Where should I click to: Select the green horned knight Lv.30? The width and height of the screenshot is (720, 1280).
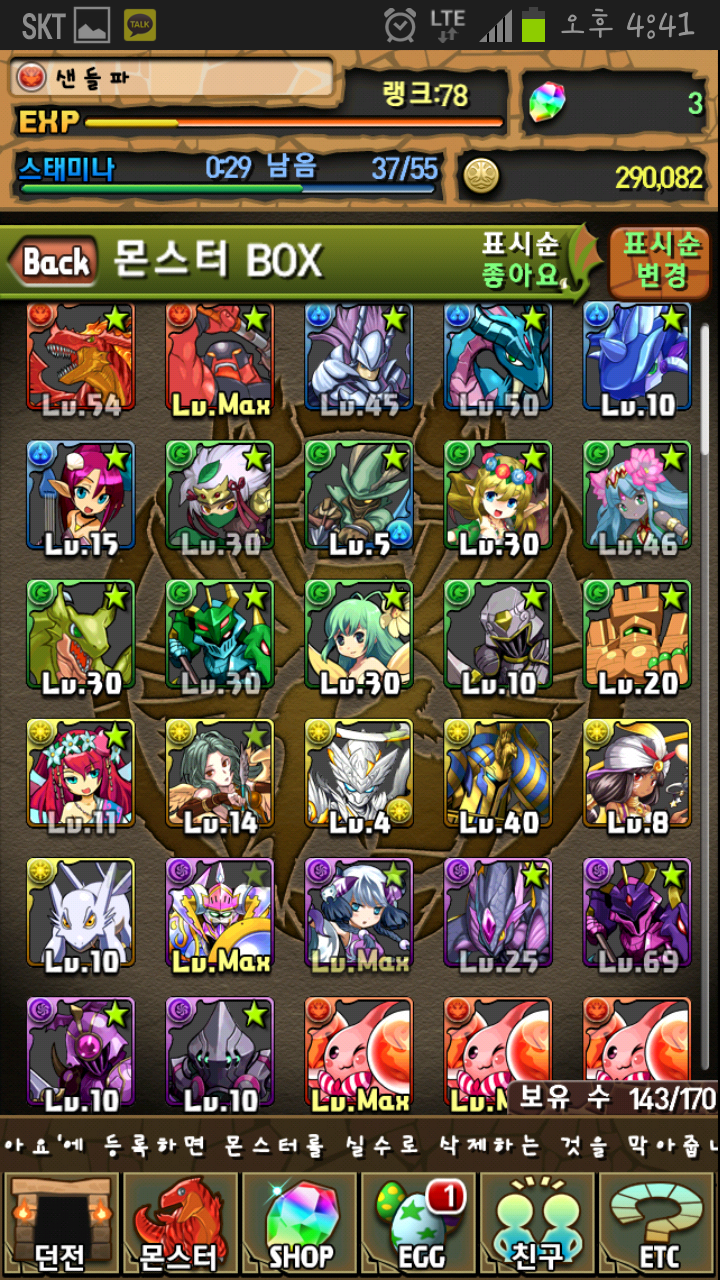tap(219, 635)
